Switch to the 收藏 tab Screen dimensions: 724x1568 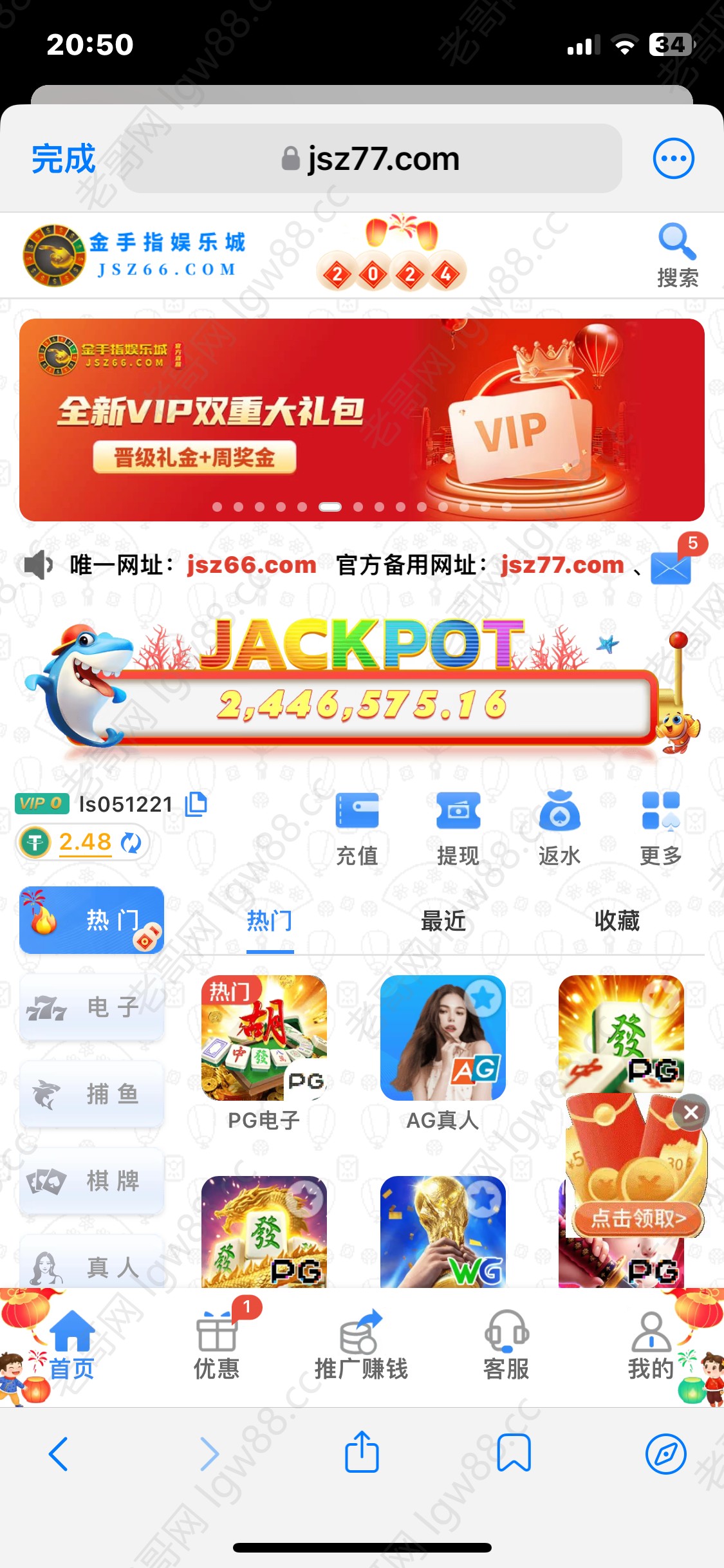617,921
